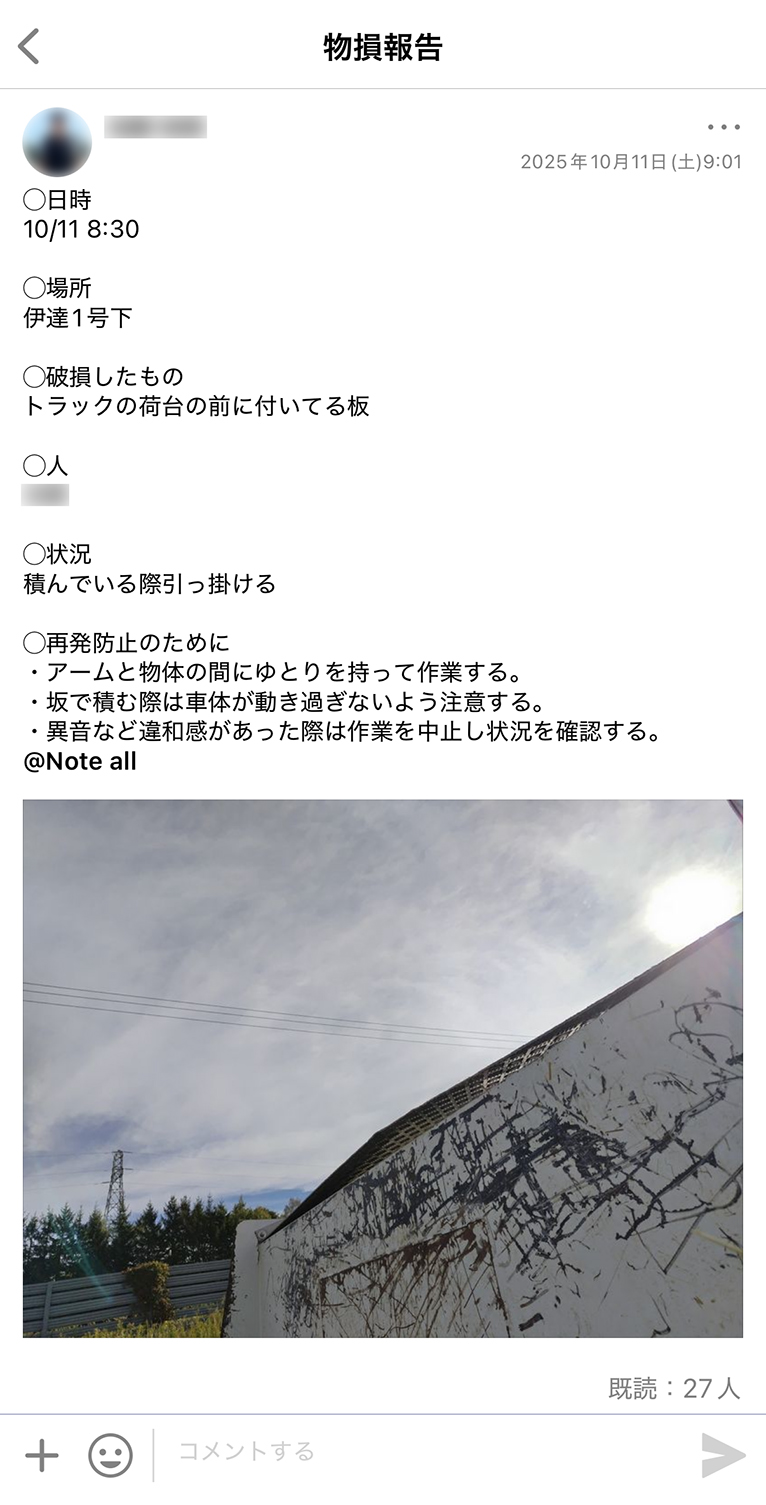Open the poster's profile avatar
Screen dimensions: 766x1505
pyautogui.click(x=57, y=142)
